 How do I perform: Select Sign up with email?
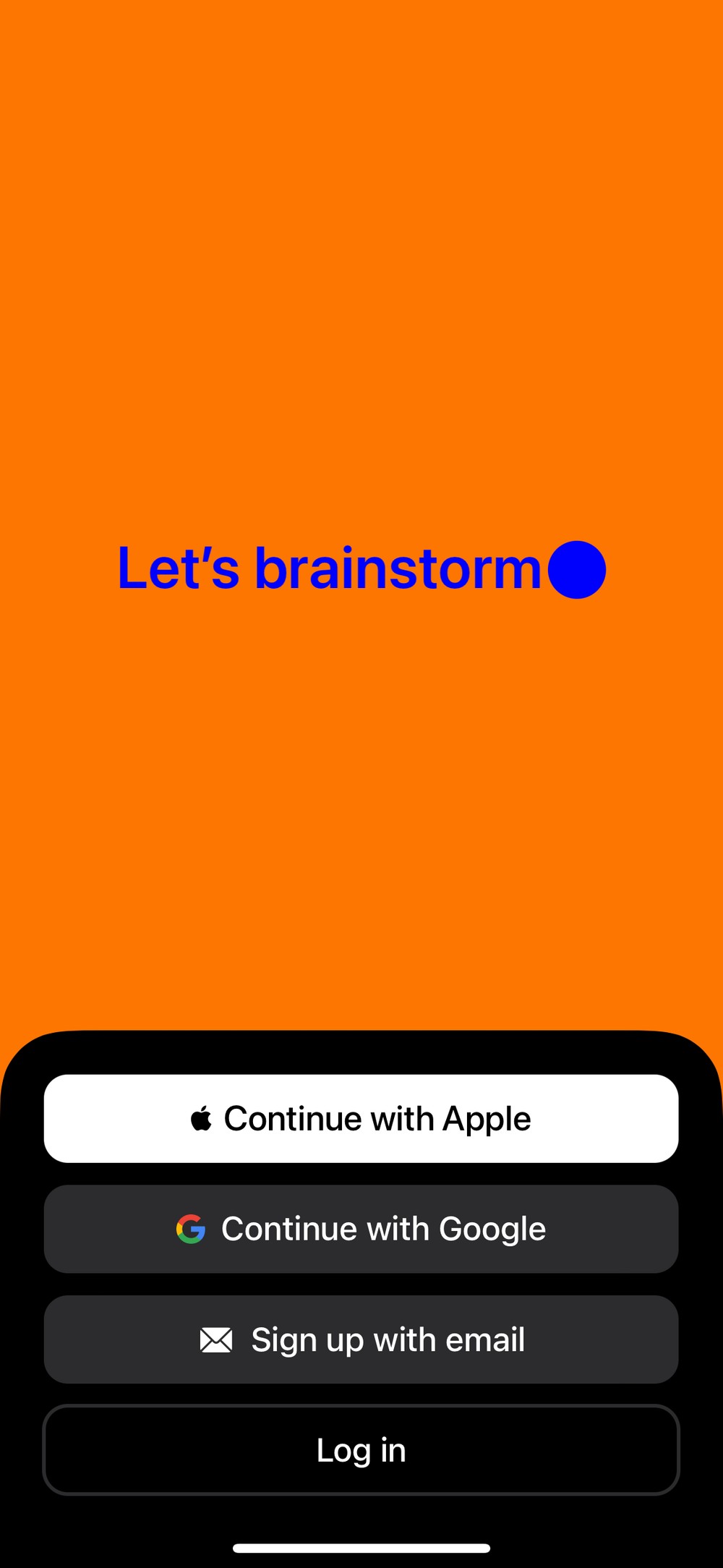[361, 1339]
